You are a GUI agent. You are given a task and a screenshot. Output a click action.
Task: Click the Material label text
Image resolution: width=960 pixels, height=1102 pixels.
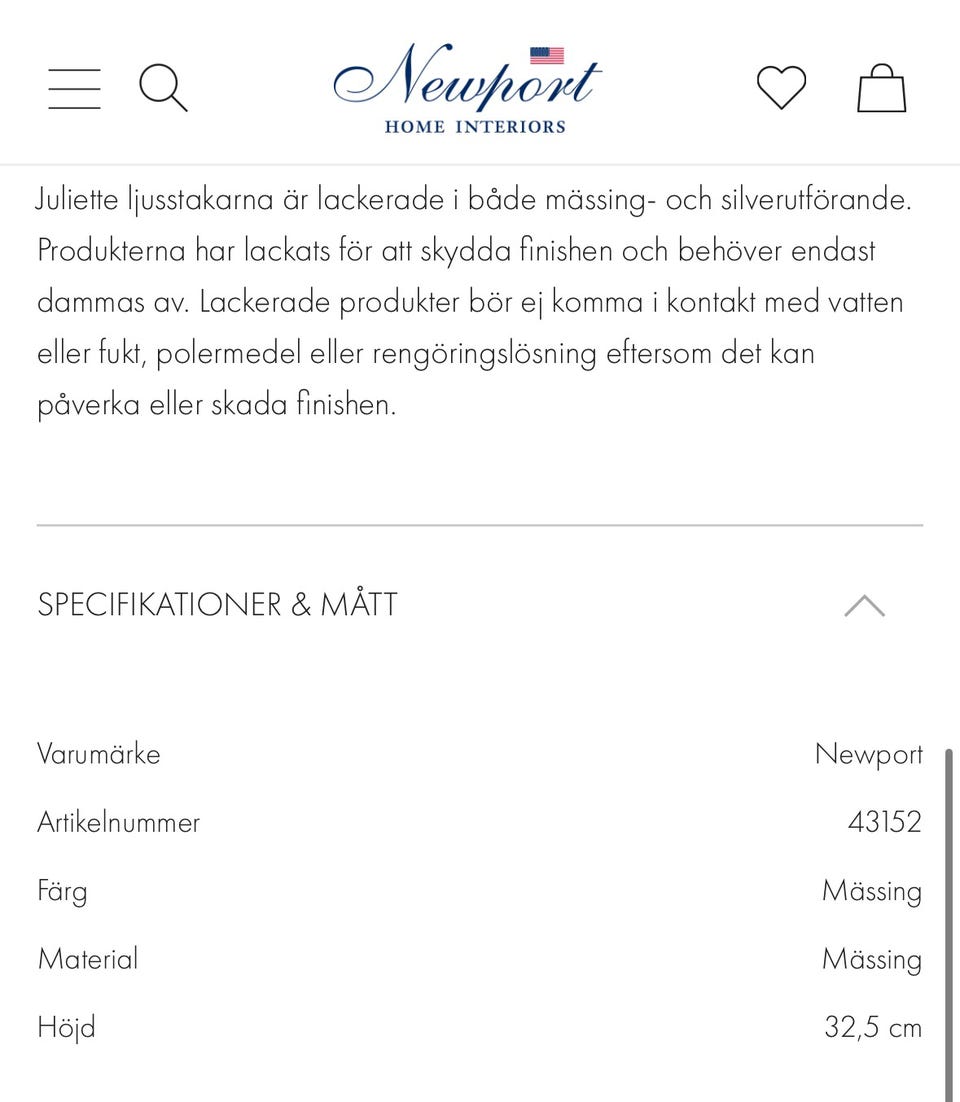[x=87, y=958]
